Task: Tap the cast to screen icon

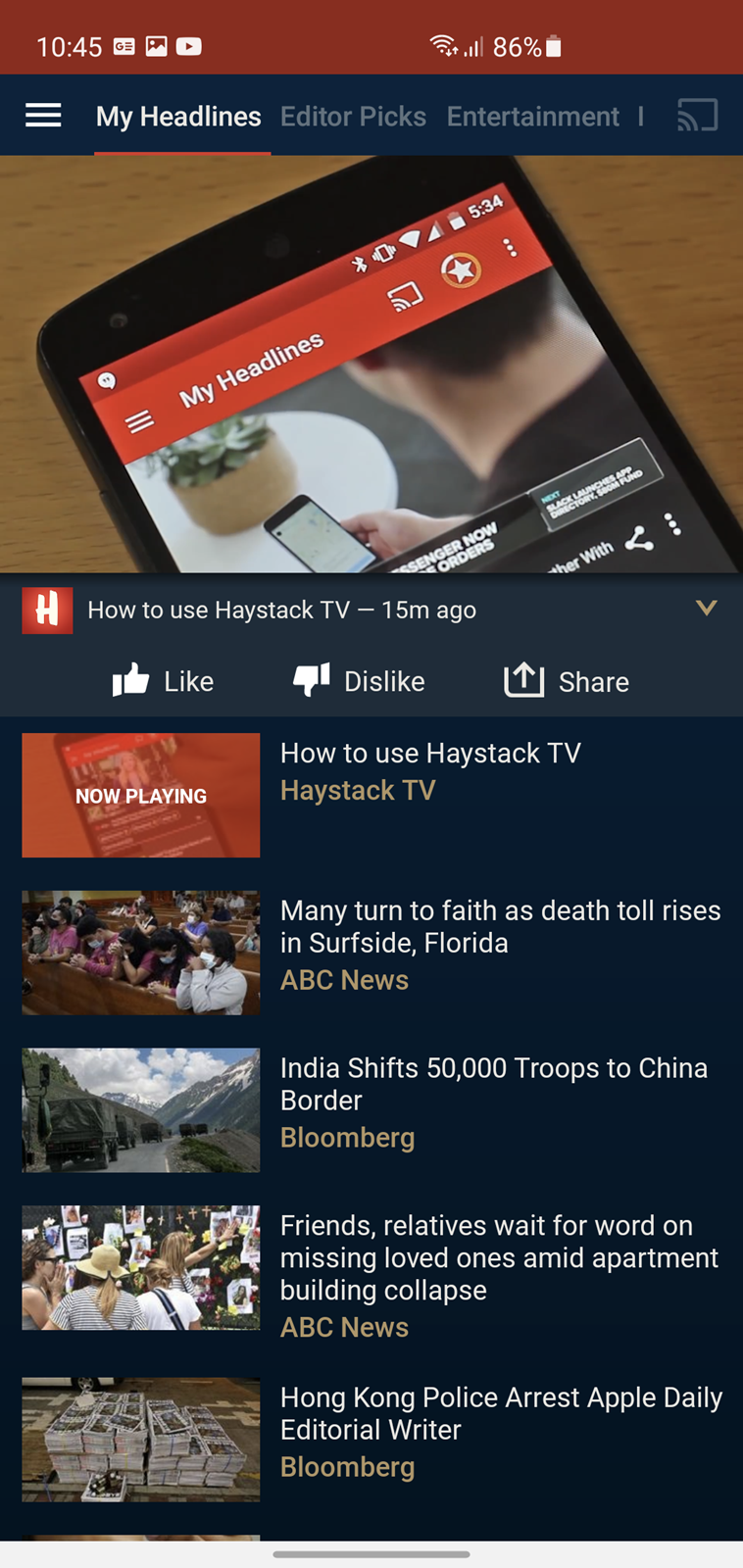Action: pos(697,116)
